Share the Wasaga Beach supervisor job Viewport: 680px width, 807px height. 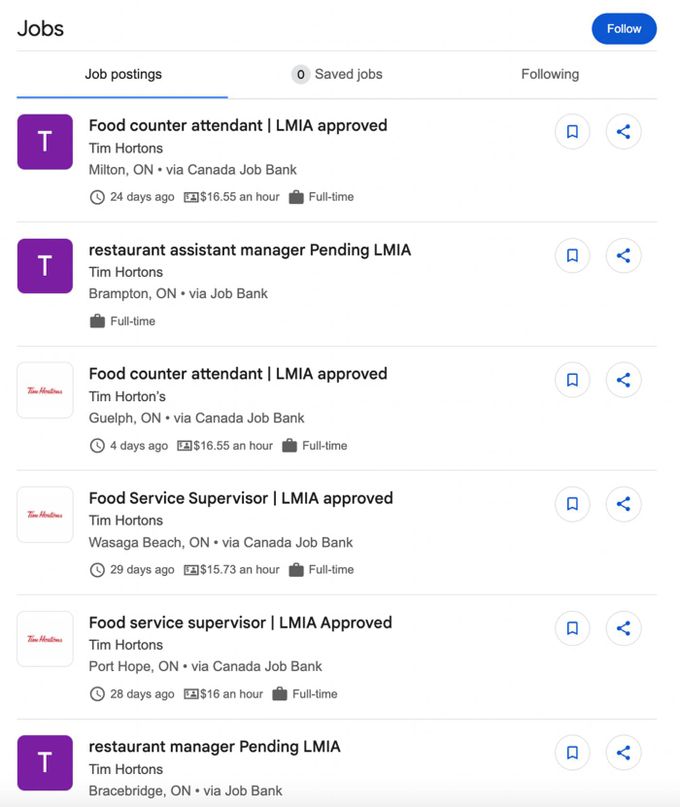tap(623, 504)
